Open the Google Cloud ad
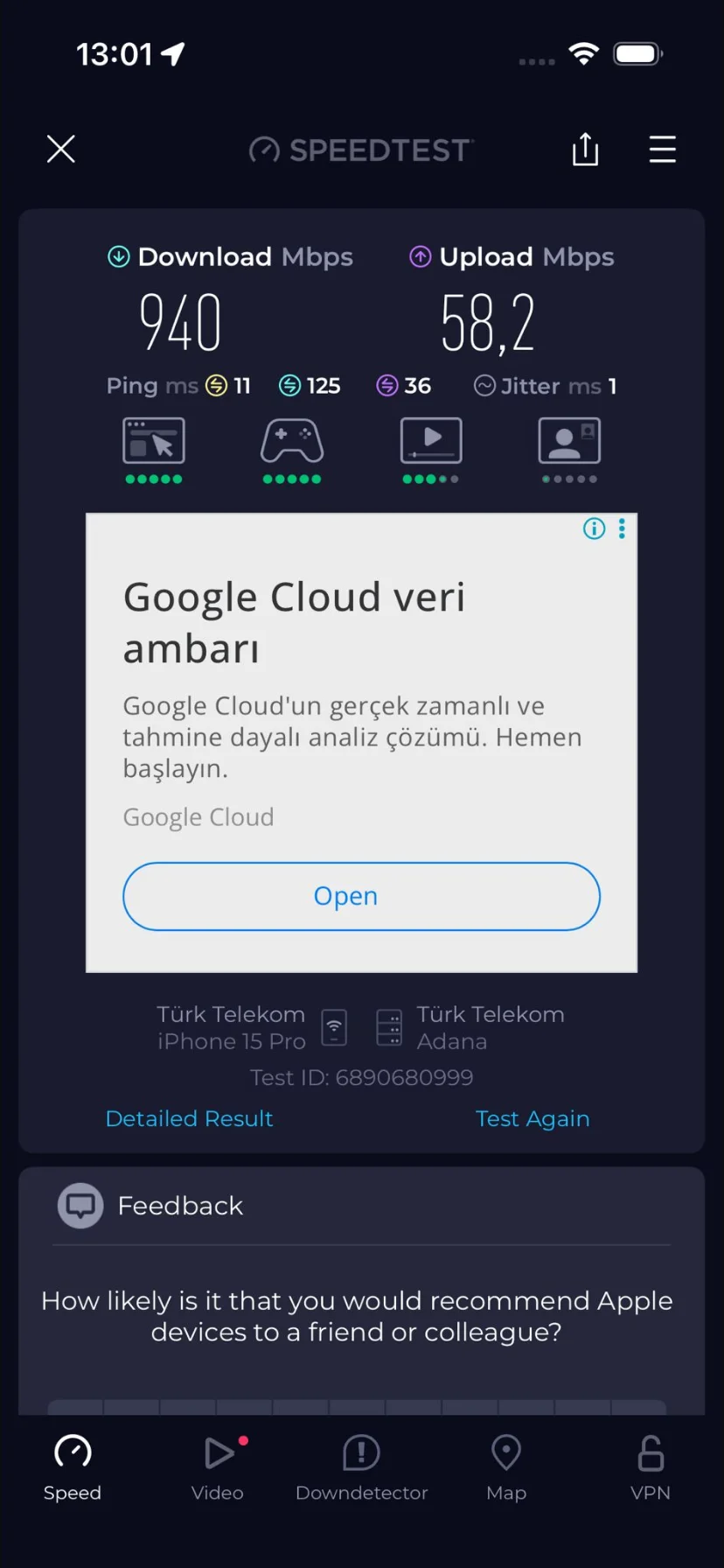724x1568 pixels. click(361, 896)
